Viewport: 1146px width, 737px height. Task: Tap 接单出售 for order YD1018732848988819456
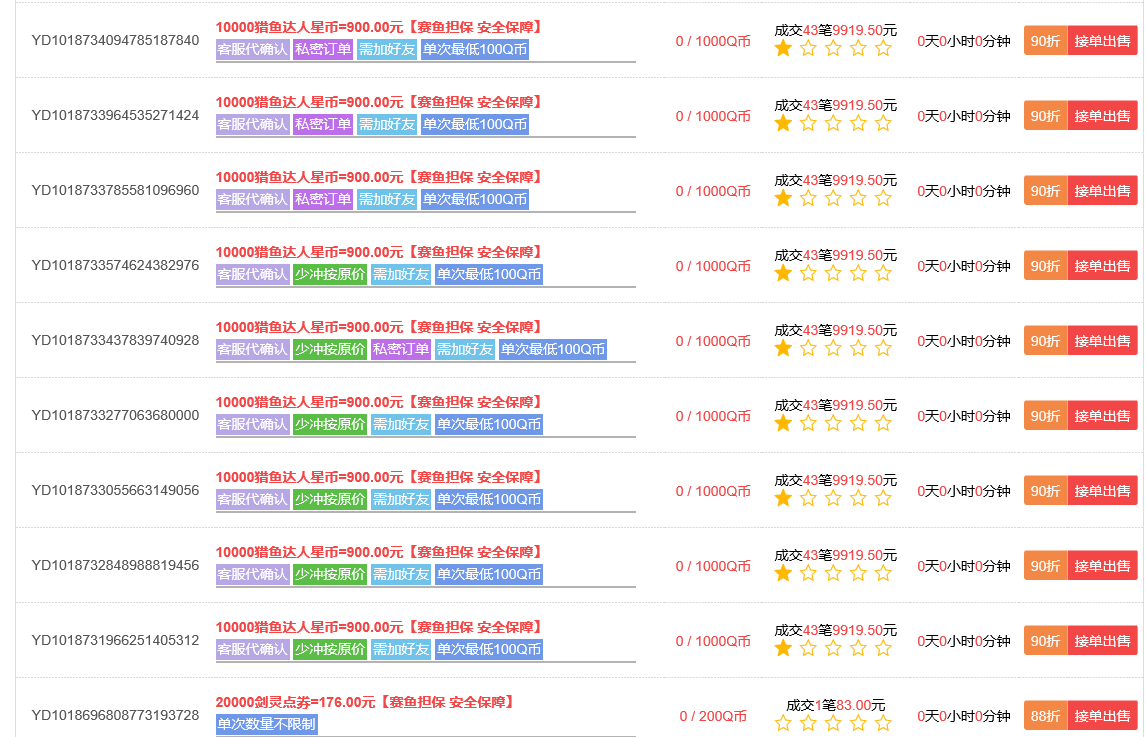tap(1102, 566)
